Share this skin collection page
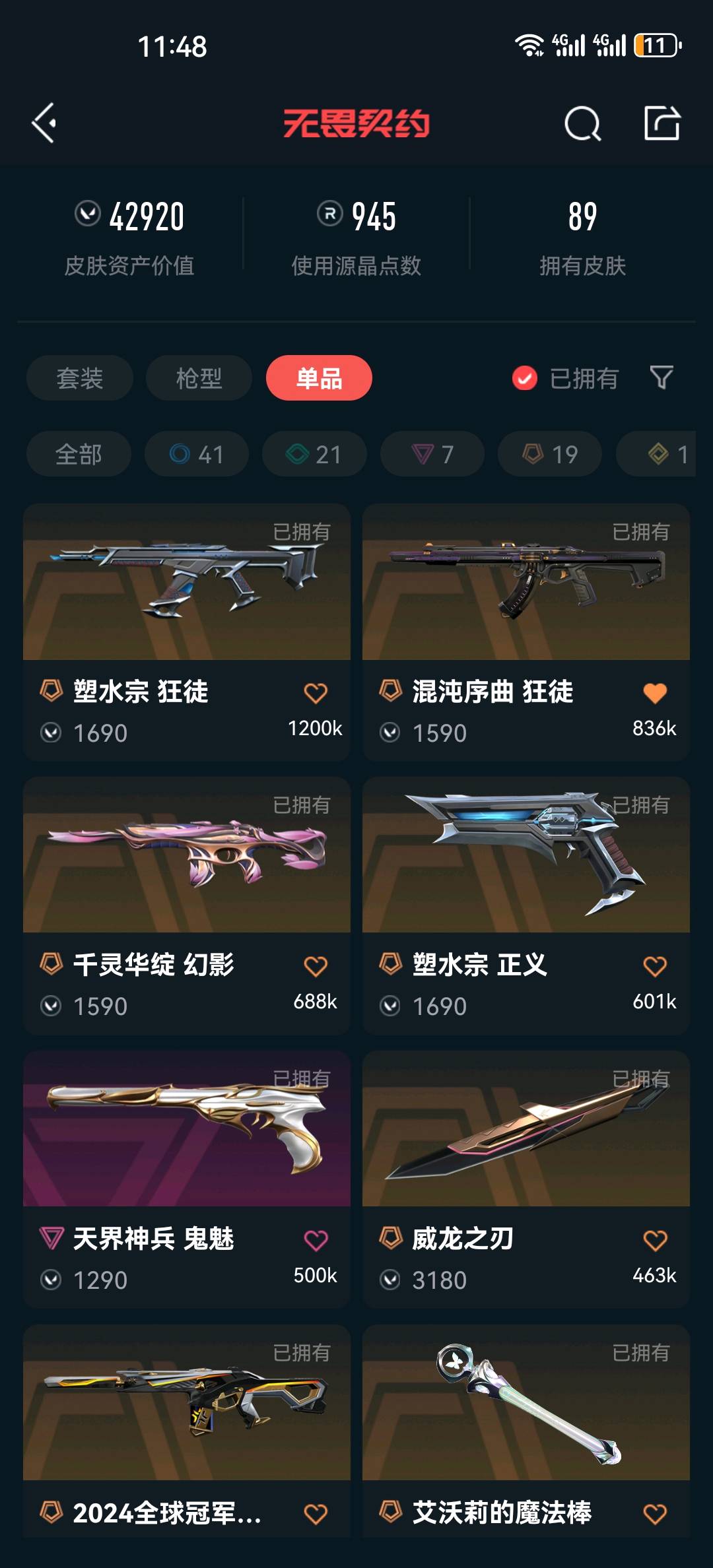 coord(662,123)
